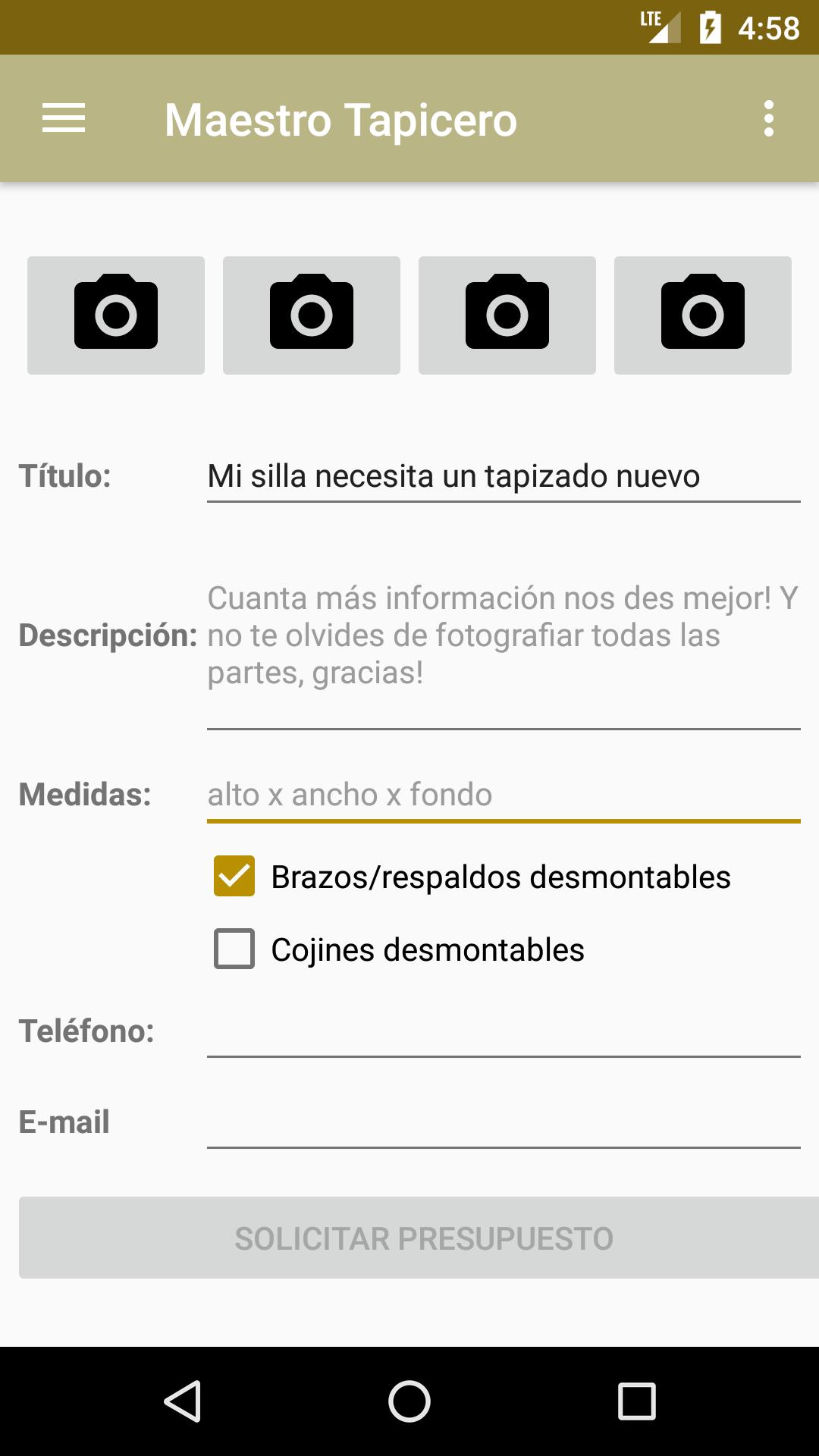Add a photo in the third camera tile
Image resolution: width=819 pixels, height=1456 pixels.
[x=507, y=315]
